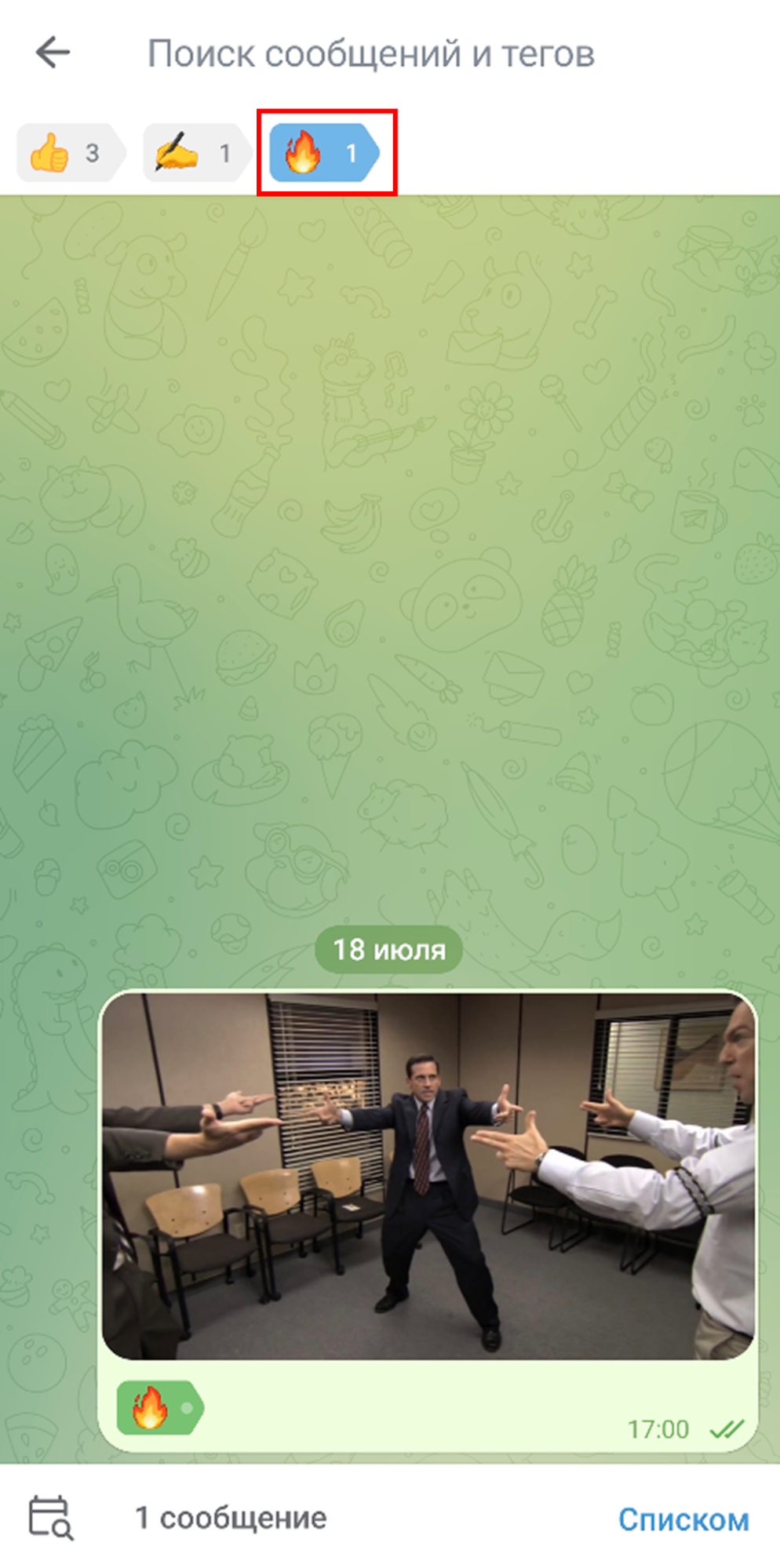This screenshot has height=1568, width=780.
Task: Open calendar date search icon
Action: pos(51,1518)
